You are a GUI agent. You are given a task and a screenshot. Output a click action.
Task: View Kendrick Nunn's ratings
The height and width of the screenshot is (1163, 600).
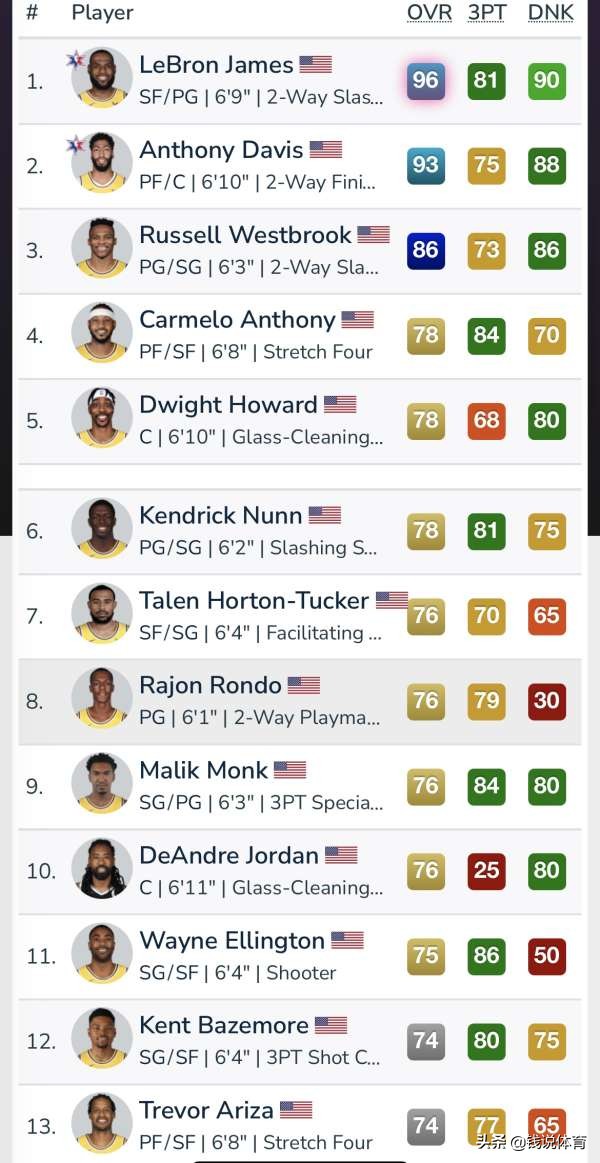220,515
